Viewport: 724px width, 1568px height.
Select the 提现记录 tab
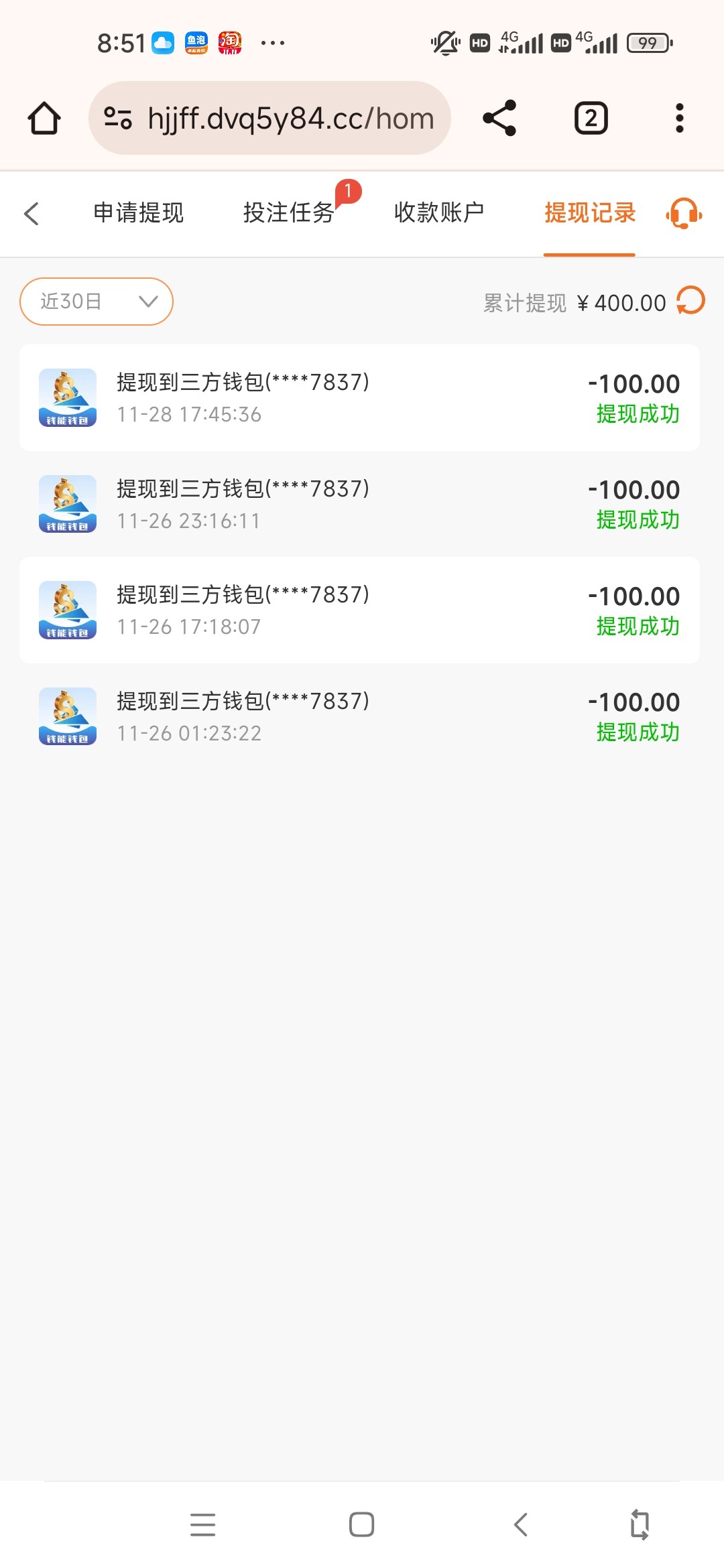[x=589, y=213]
